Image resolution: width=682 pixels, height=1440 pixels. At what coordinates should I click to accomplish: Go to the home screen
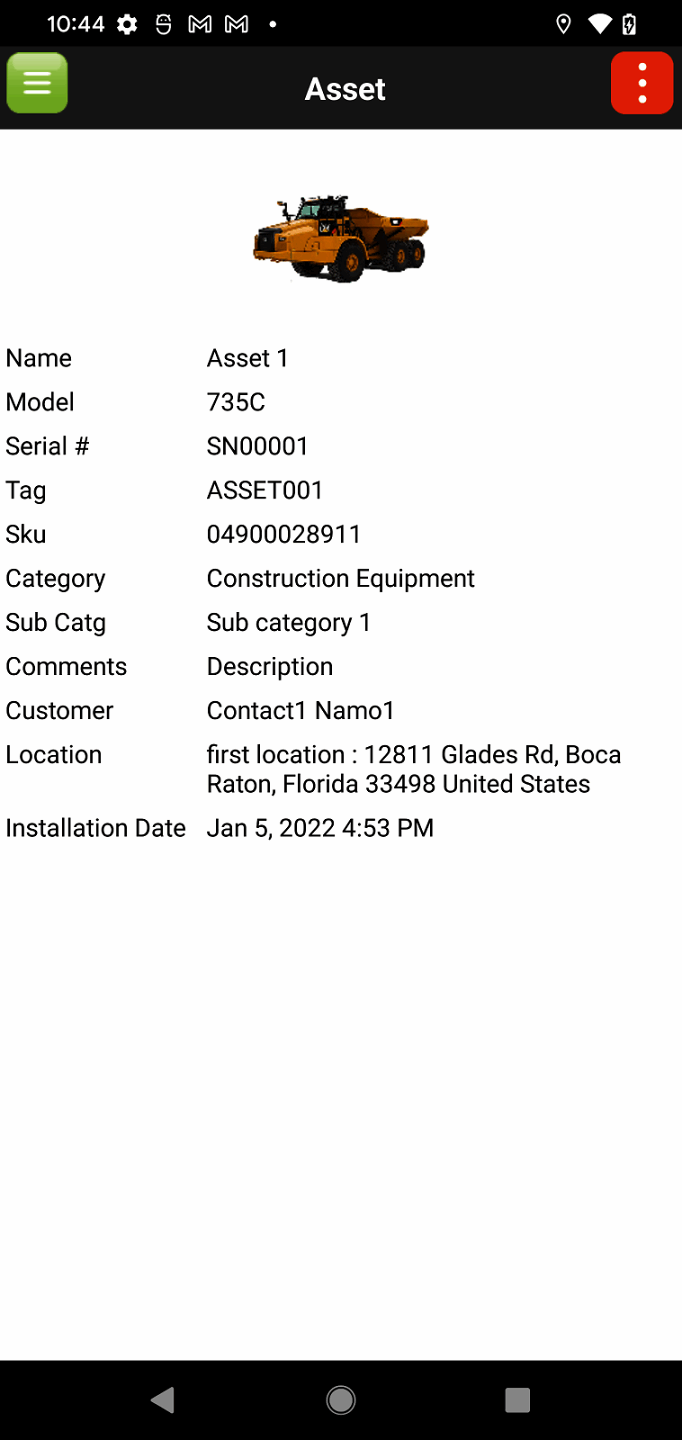click(x=341, y=1400)
